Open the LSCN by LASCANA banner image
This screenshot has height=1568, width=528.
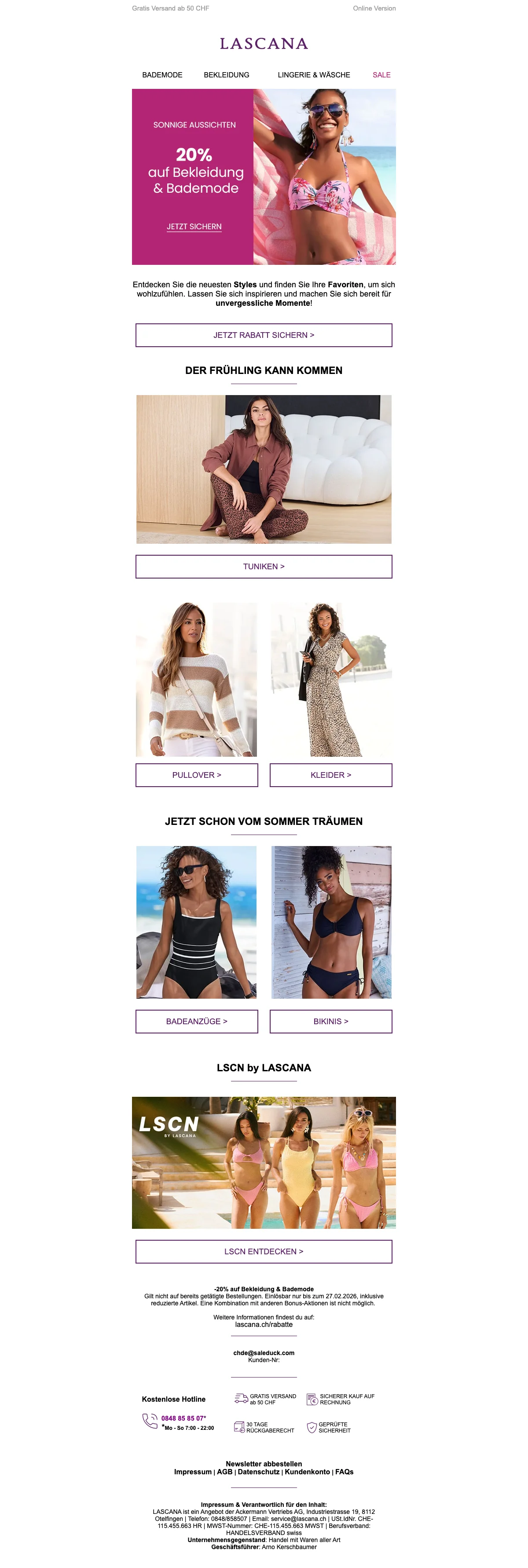[x=264, y=1163]
